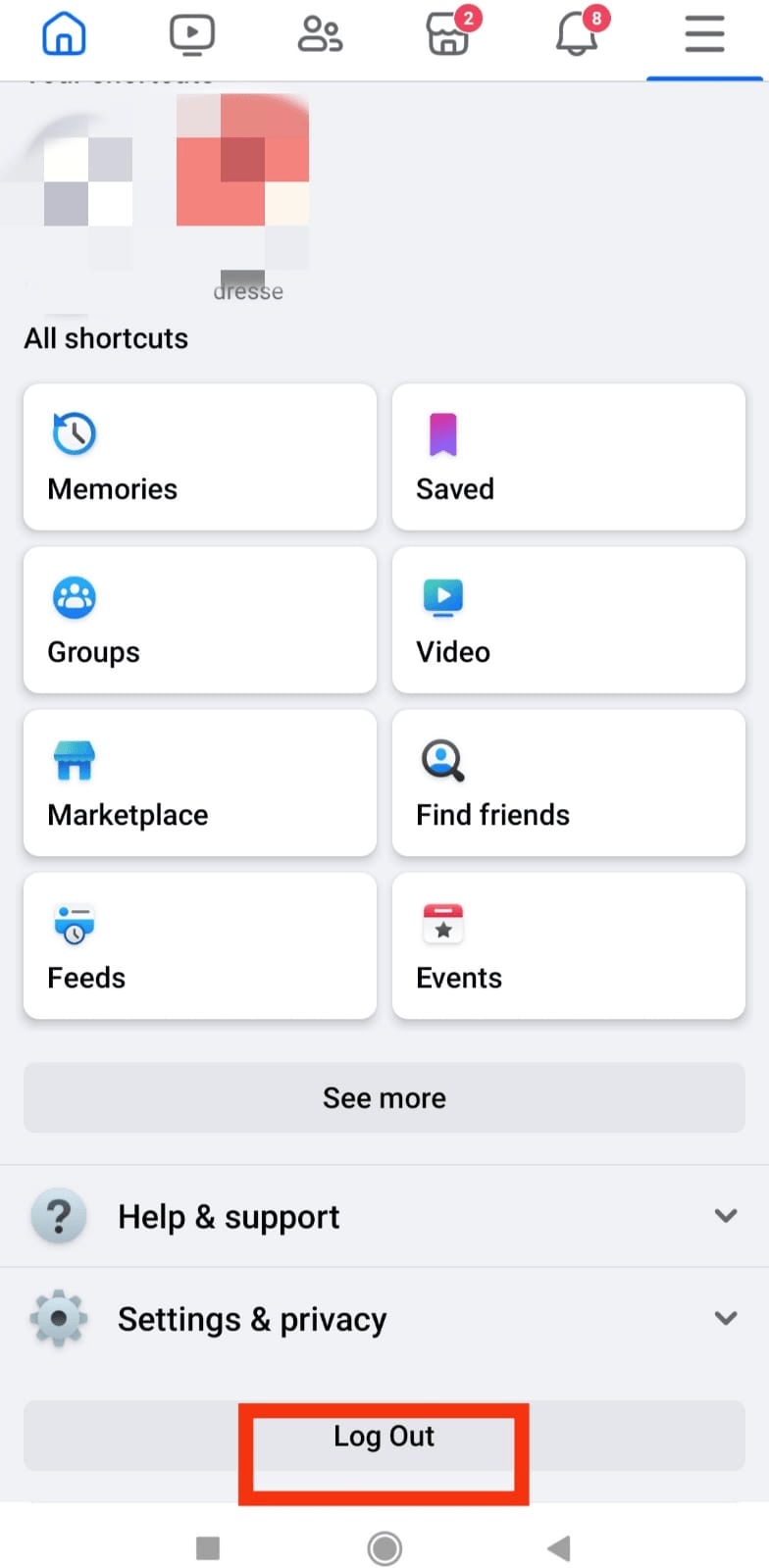
Task: Open the Find friends shortcut
Action: (x=568, y=782)
